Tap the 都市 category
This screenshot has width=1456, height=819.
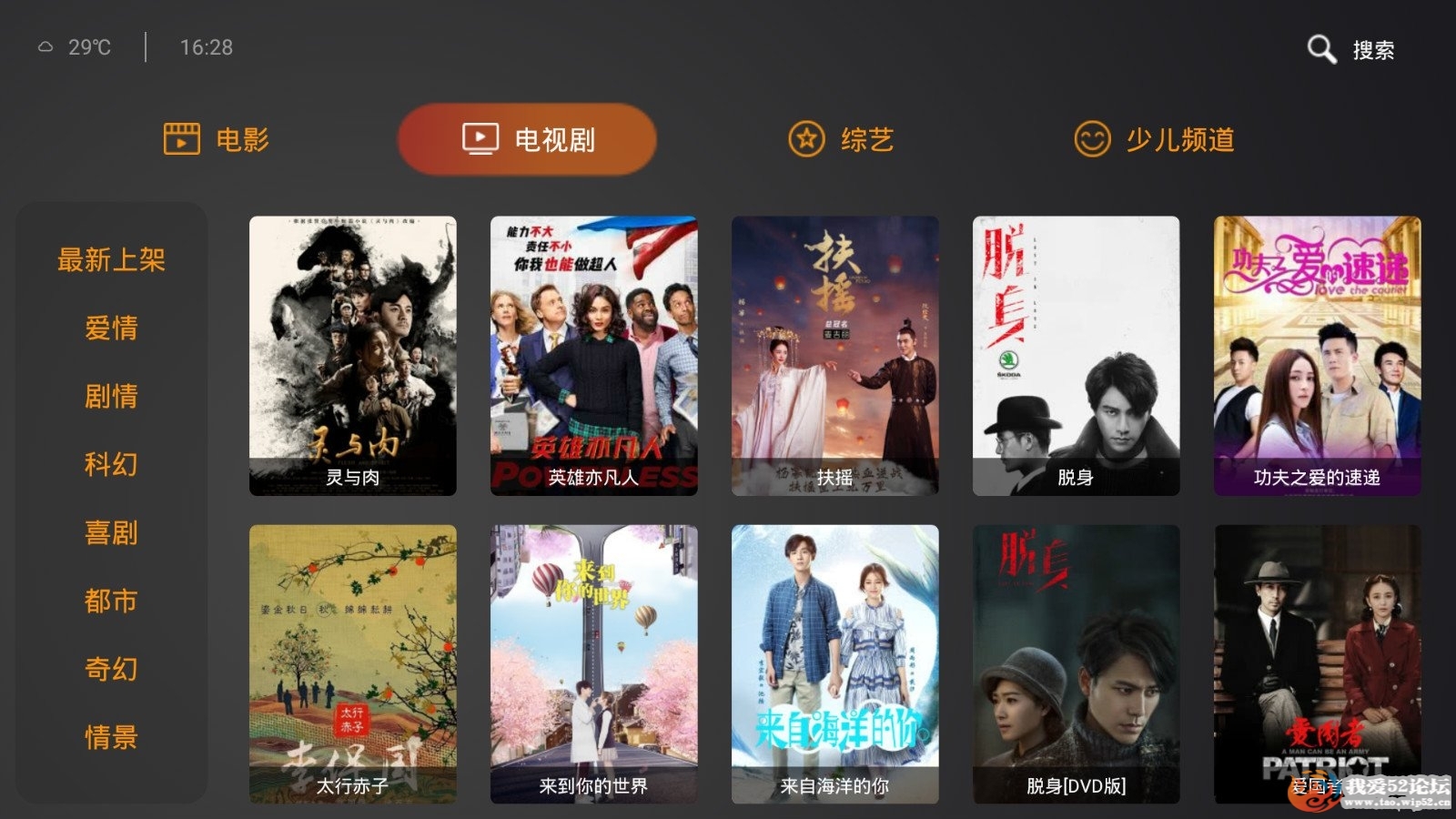[x=111, y=601]
